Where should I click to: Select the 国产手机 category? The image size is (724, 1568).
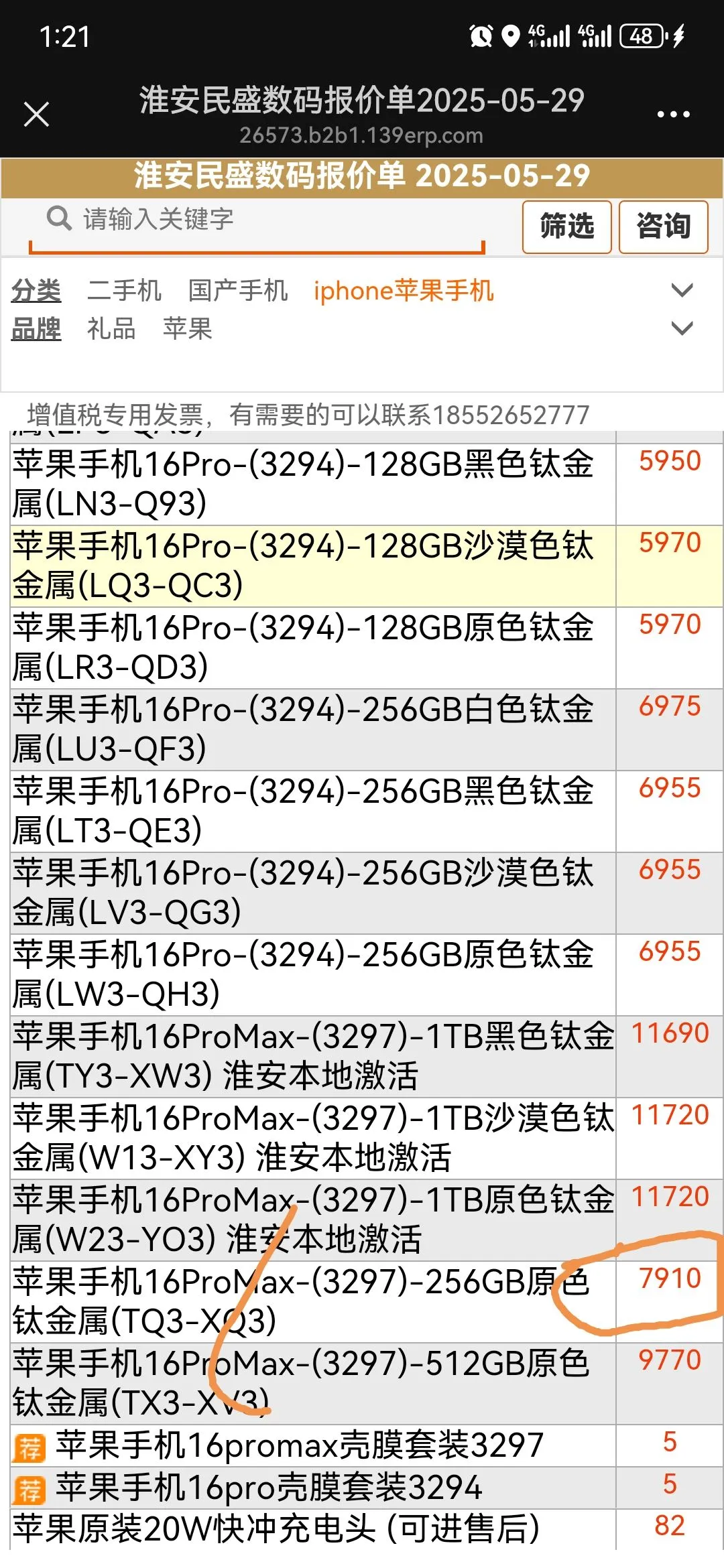pos(238,291)
